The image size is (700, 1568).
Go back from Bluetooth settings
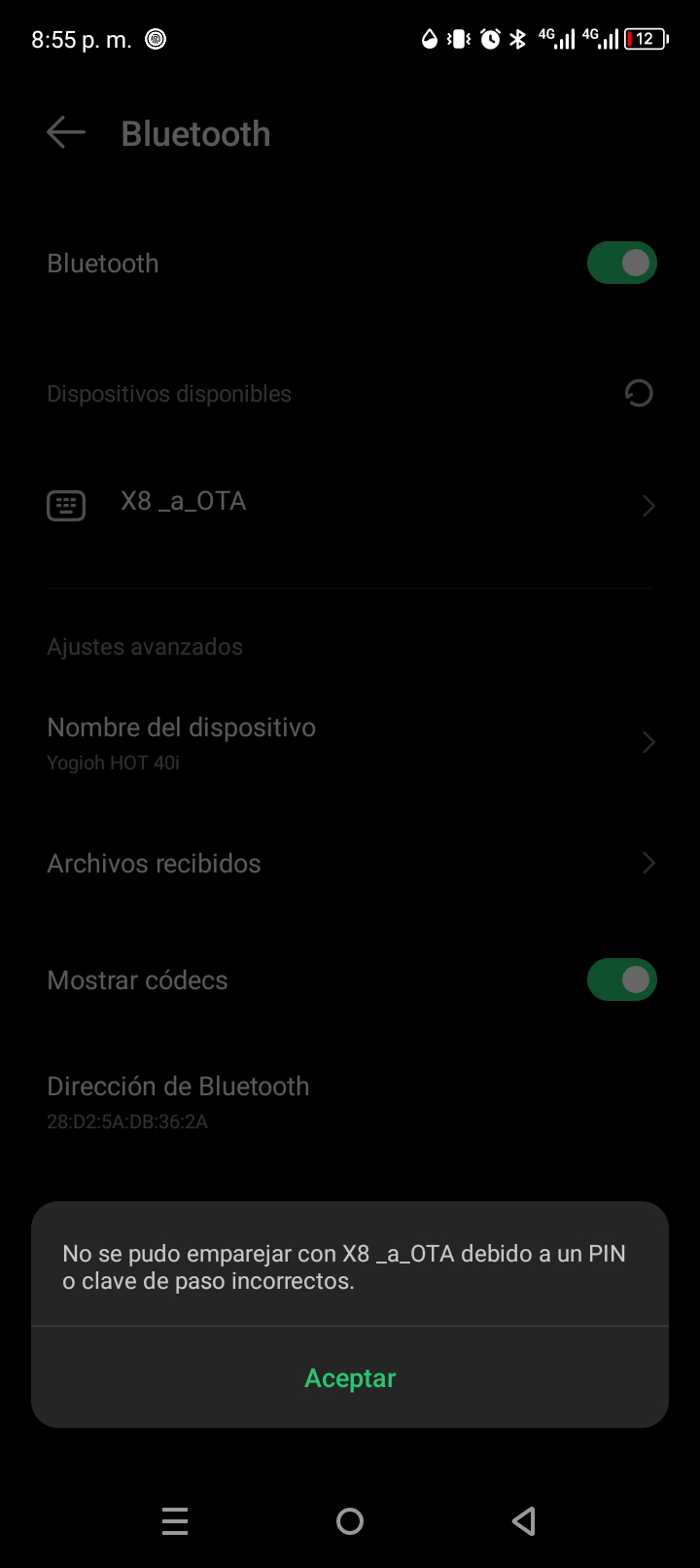(66, 133)
